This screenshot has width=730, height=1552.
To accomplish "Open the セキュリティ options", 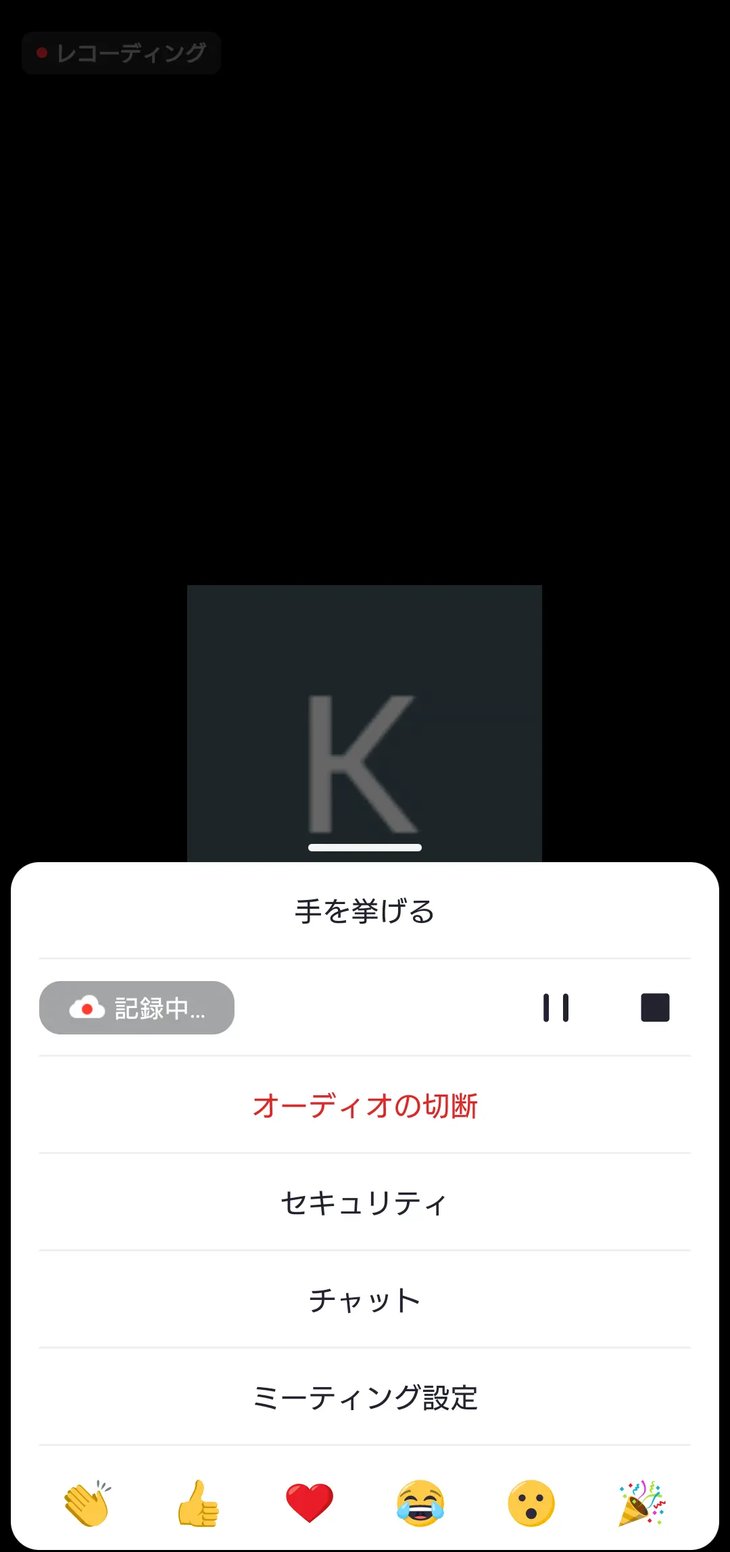I will pyautogui.click(x=364, y=1202).
